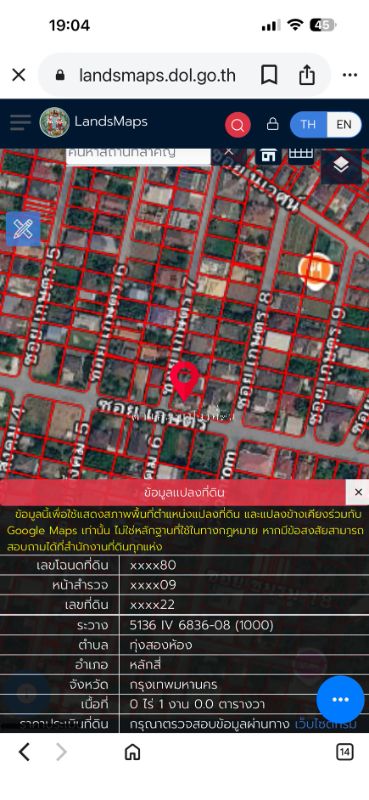Open the LandsMaps hamburger menu
Viewport: 369px width, 800px height.
[20, 122]
